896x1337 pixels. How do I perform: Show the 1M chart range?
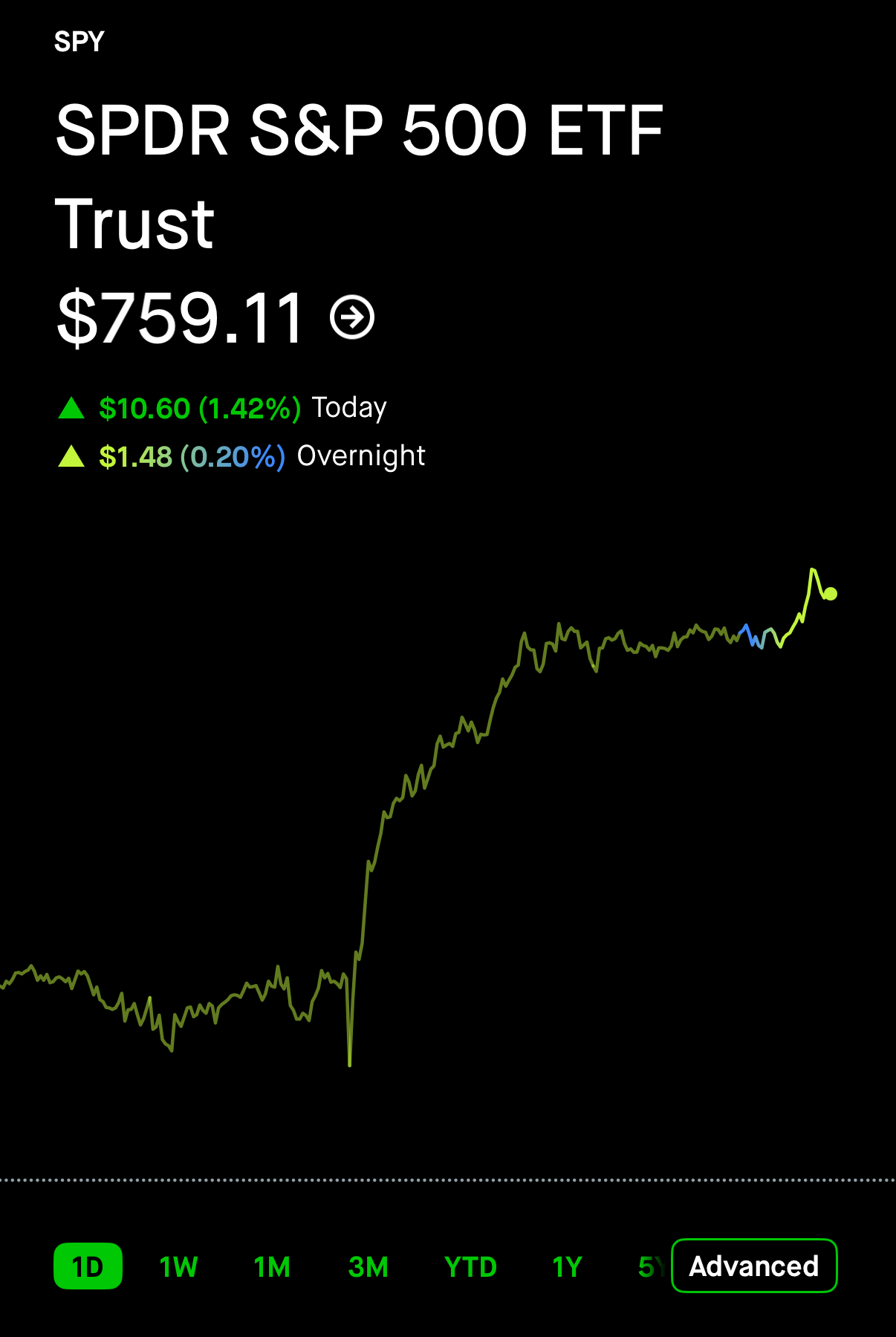(x=272, y=1266)
